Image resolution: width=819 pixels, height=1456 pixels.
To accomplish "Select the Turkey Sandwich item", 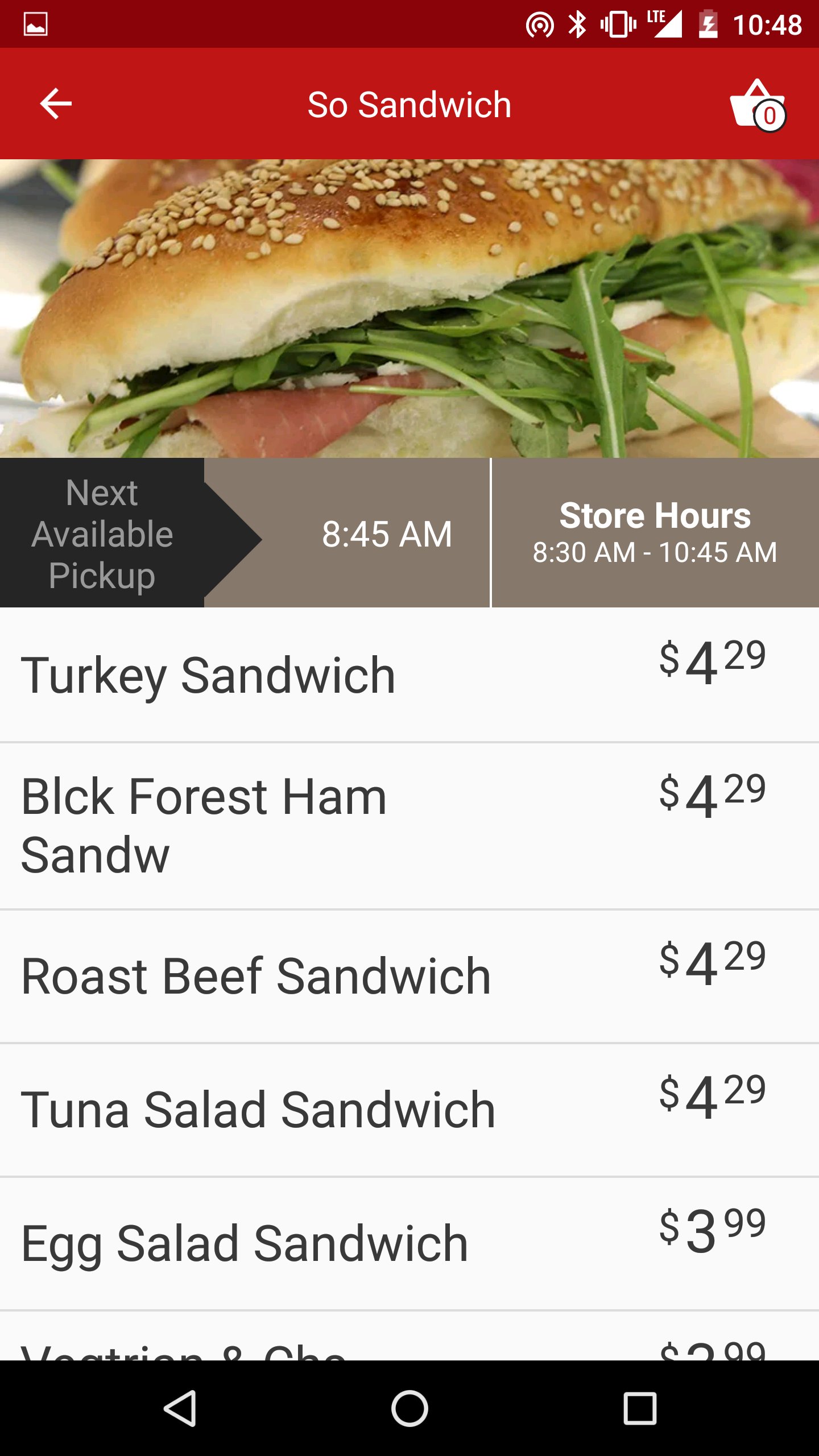I will tap(409, 675).
